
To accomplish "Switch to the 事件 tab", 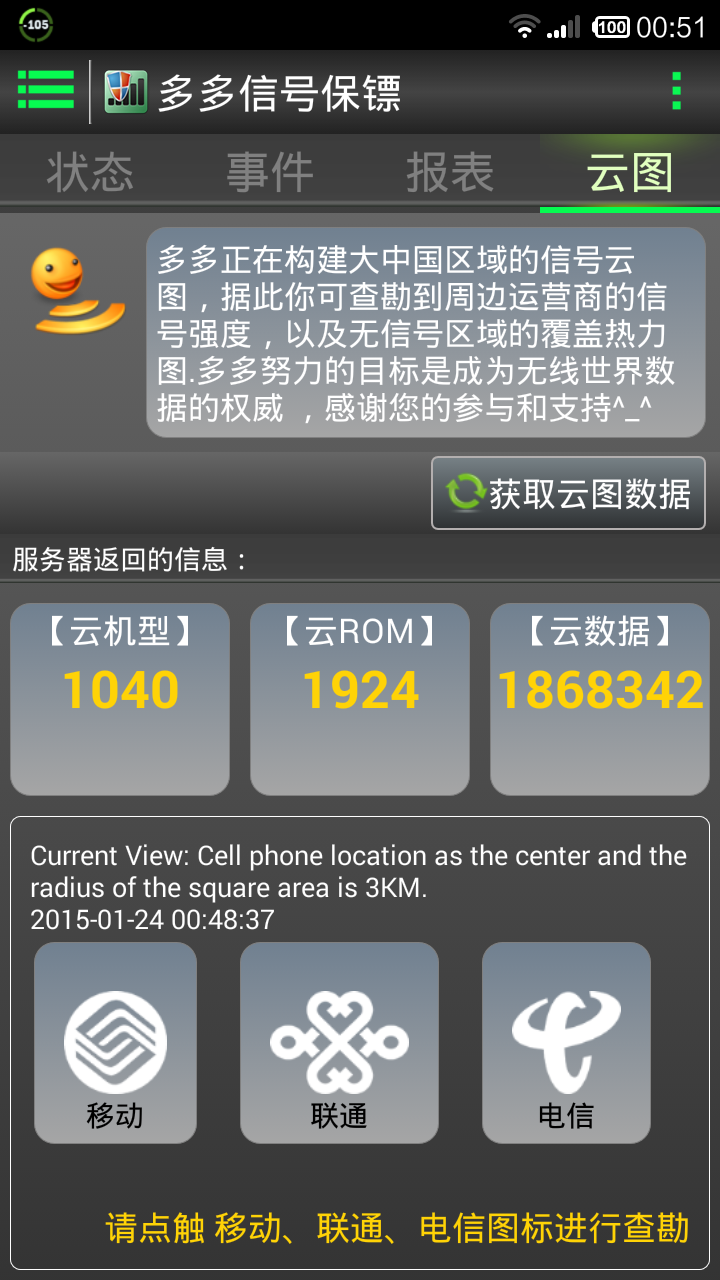I will tap(270, 173).
